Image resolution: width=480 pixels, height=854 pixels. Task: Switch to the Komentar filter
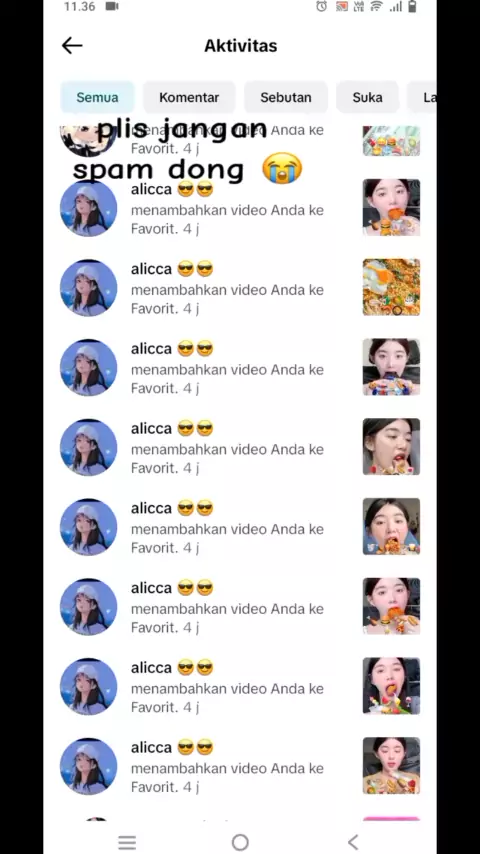coord(189,97)
